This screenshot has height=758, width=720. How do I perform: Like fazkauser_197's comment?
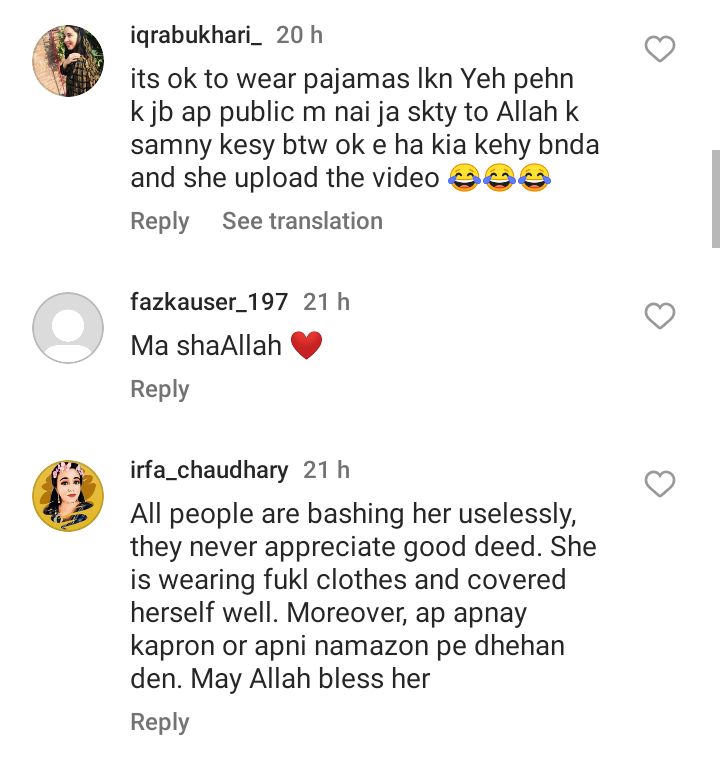(659, 317)
